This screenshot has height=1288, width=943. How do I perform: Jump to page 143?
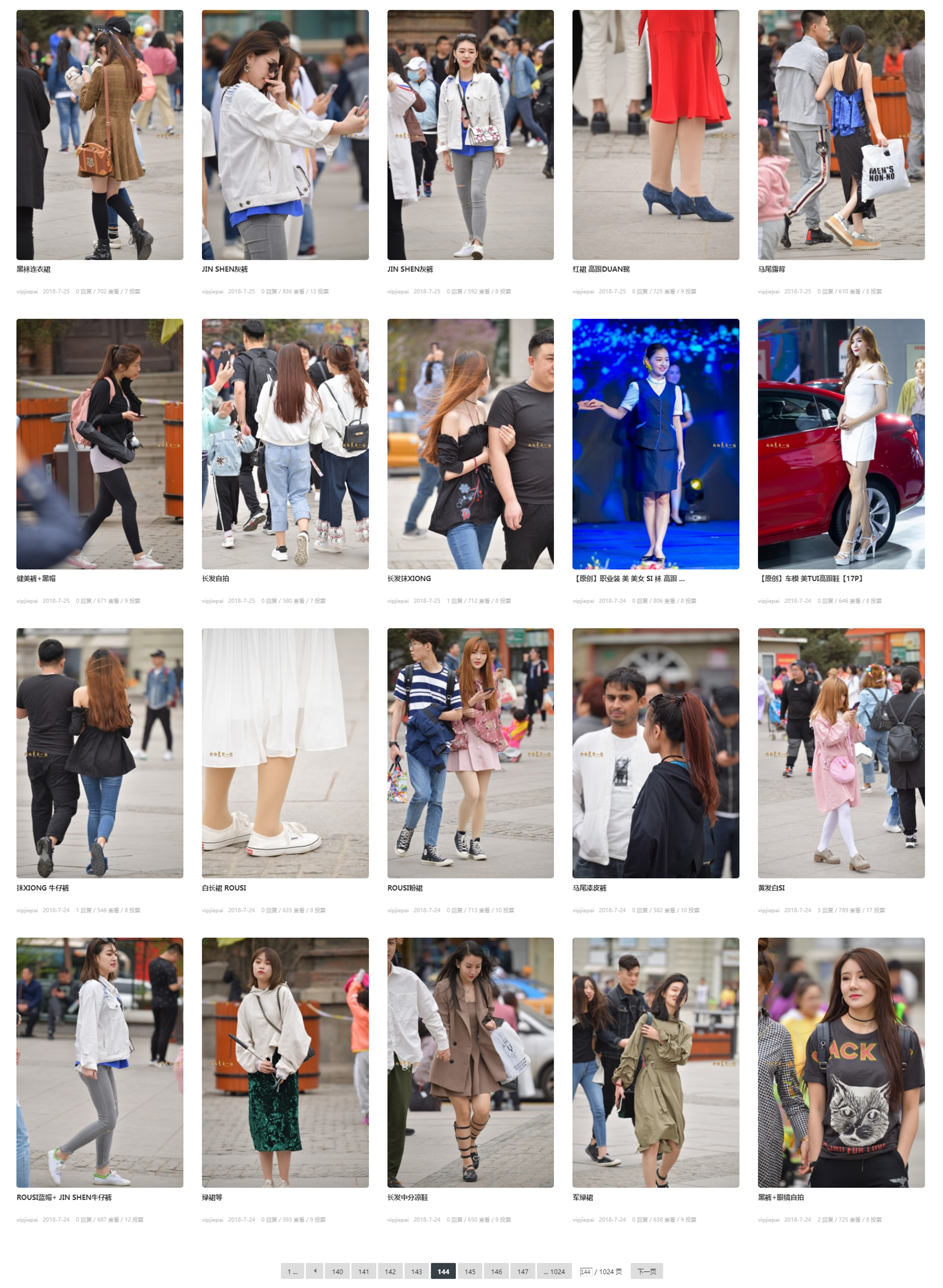point(417,1272)
